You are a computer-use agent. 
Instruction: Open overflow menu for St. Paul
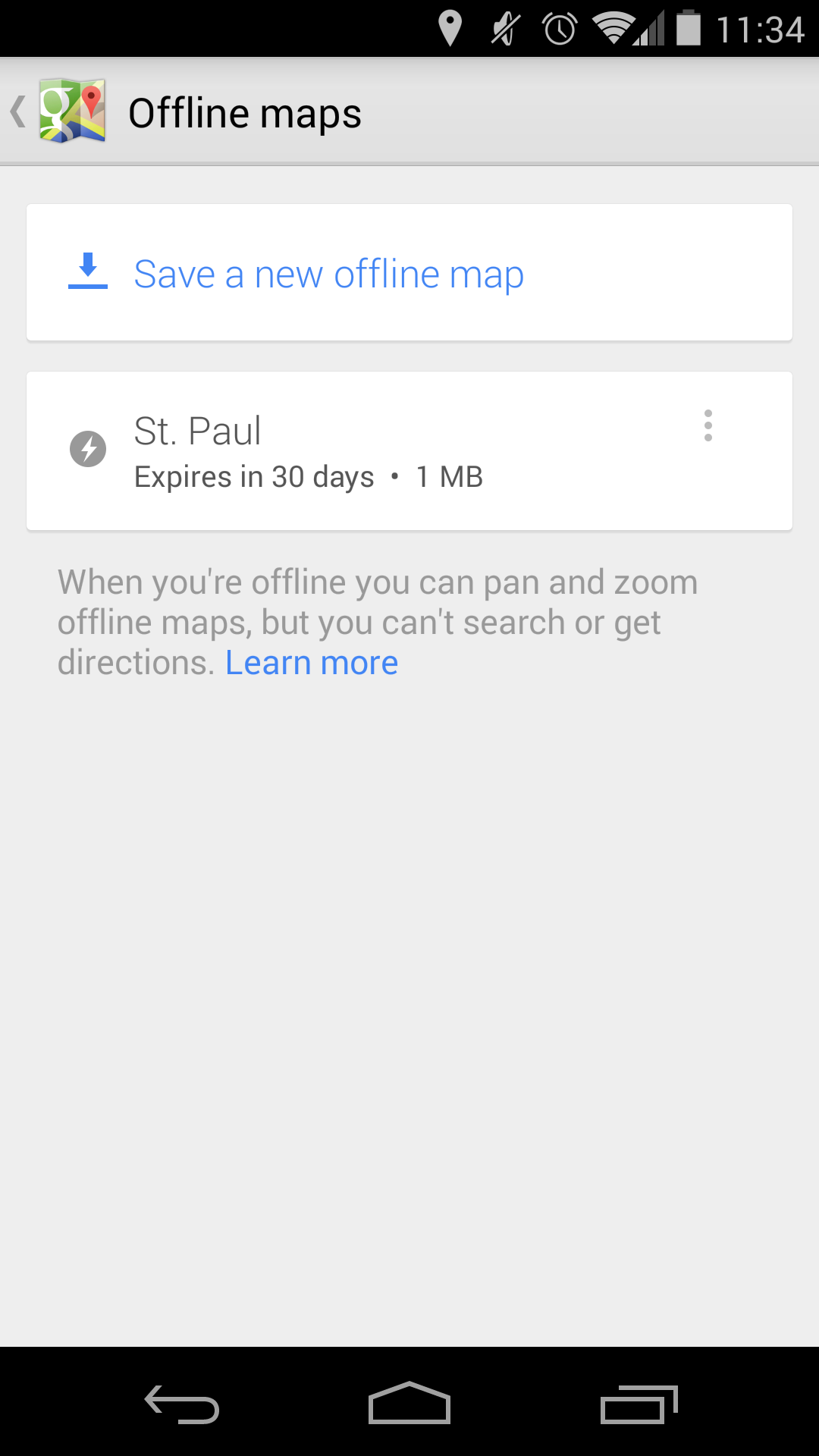coord(708,425)
